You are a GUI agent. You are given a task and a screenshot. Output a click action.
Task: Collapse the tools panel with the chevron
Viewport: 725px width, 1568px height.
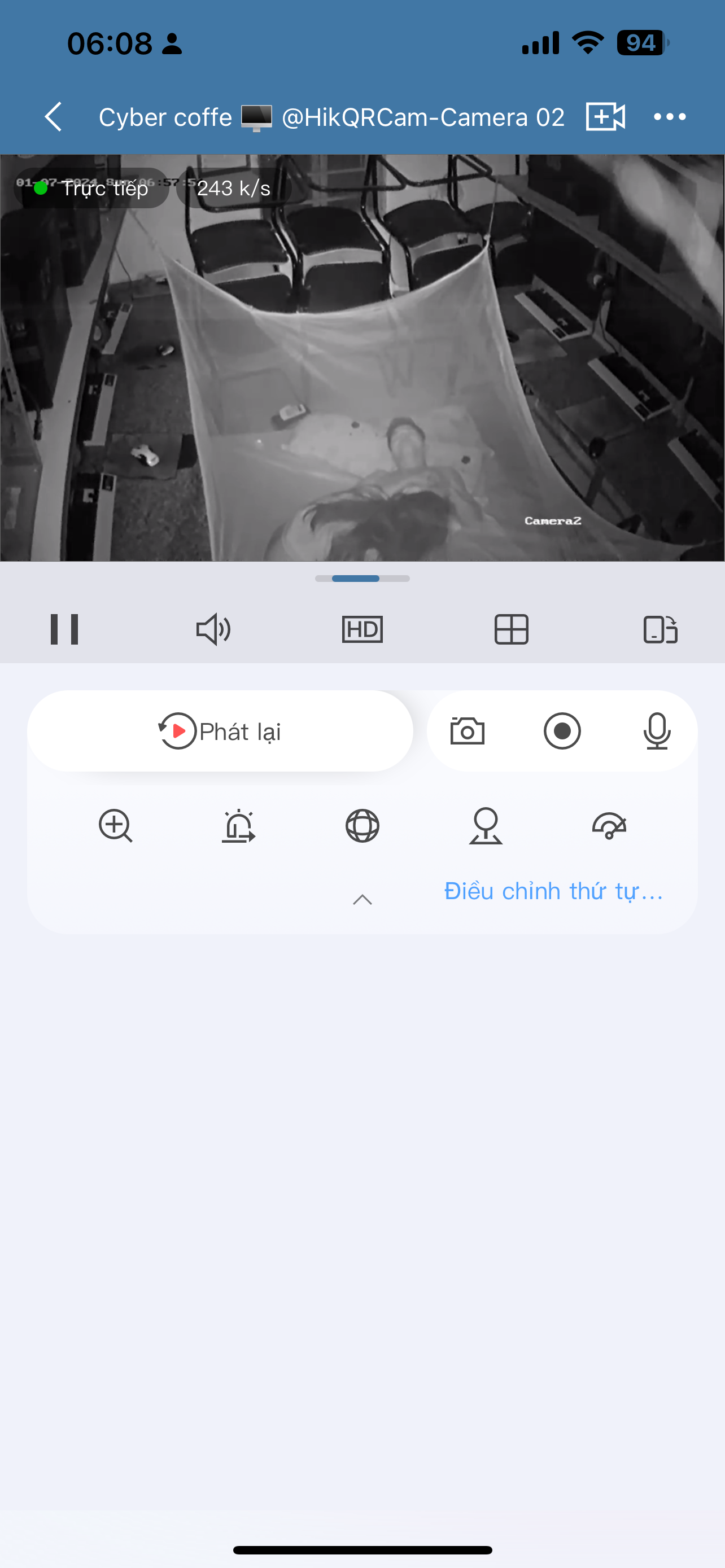pos(362,899)
